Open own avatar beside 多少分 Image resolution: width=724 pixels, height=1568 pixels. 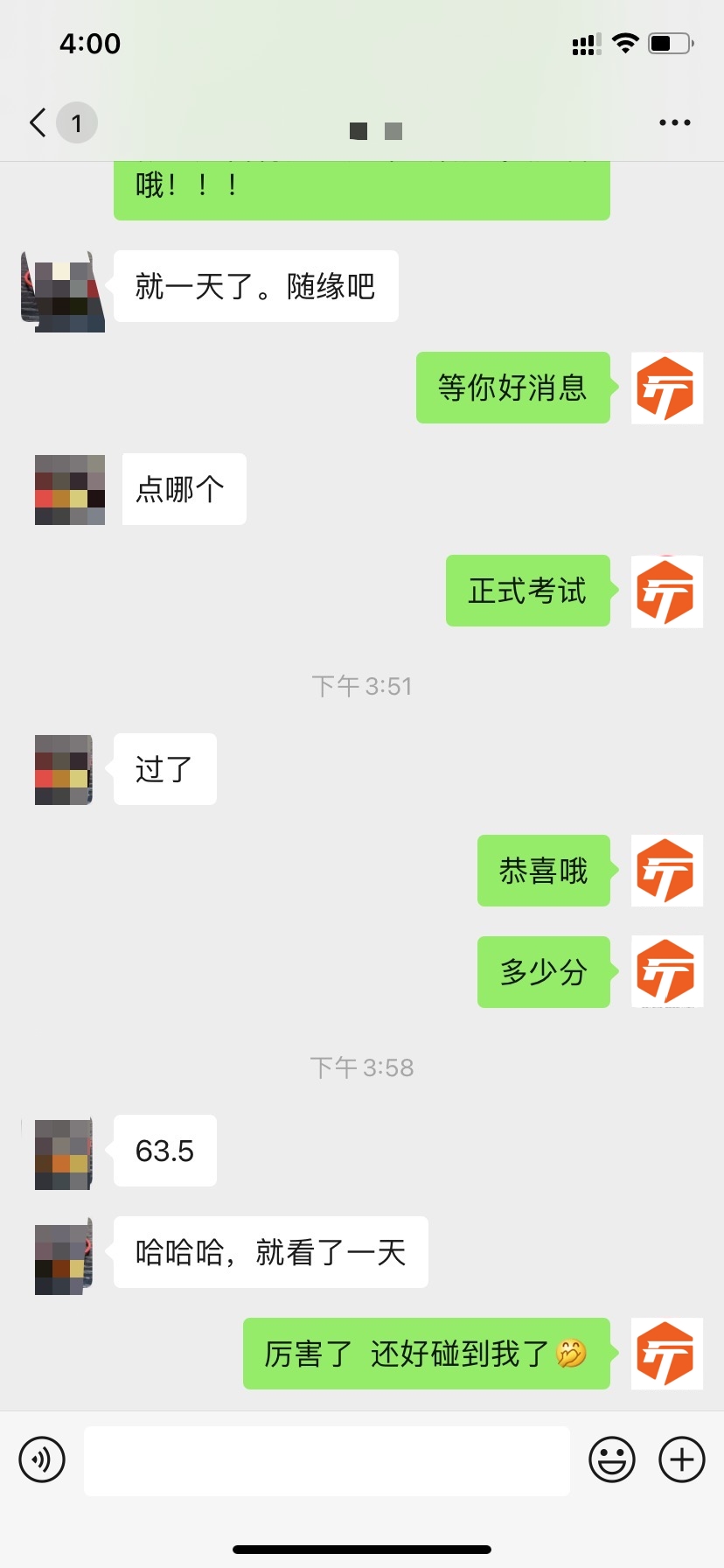[667, 971]
